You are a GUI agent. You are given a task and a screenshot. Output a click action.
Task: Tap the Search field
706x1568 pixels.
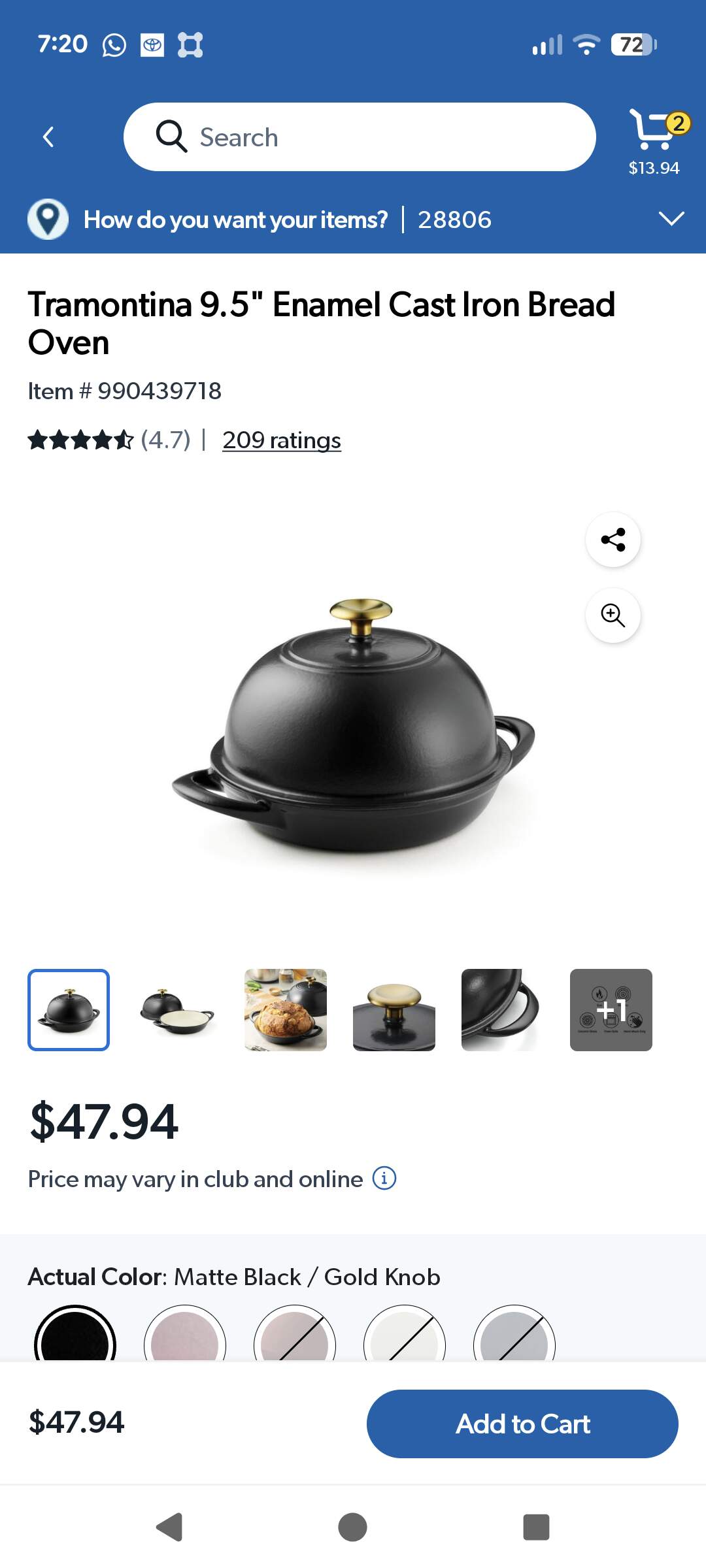(360, 137)
